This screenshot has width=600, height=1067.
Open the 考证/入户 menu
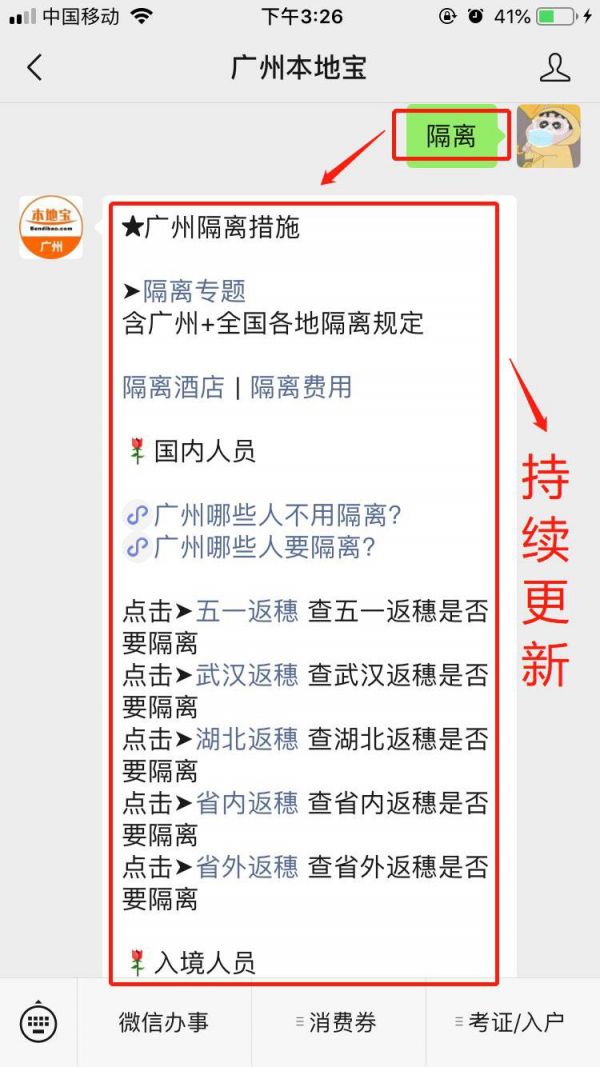[512, 1022]
